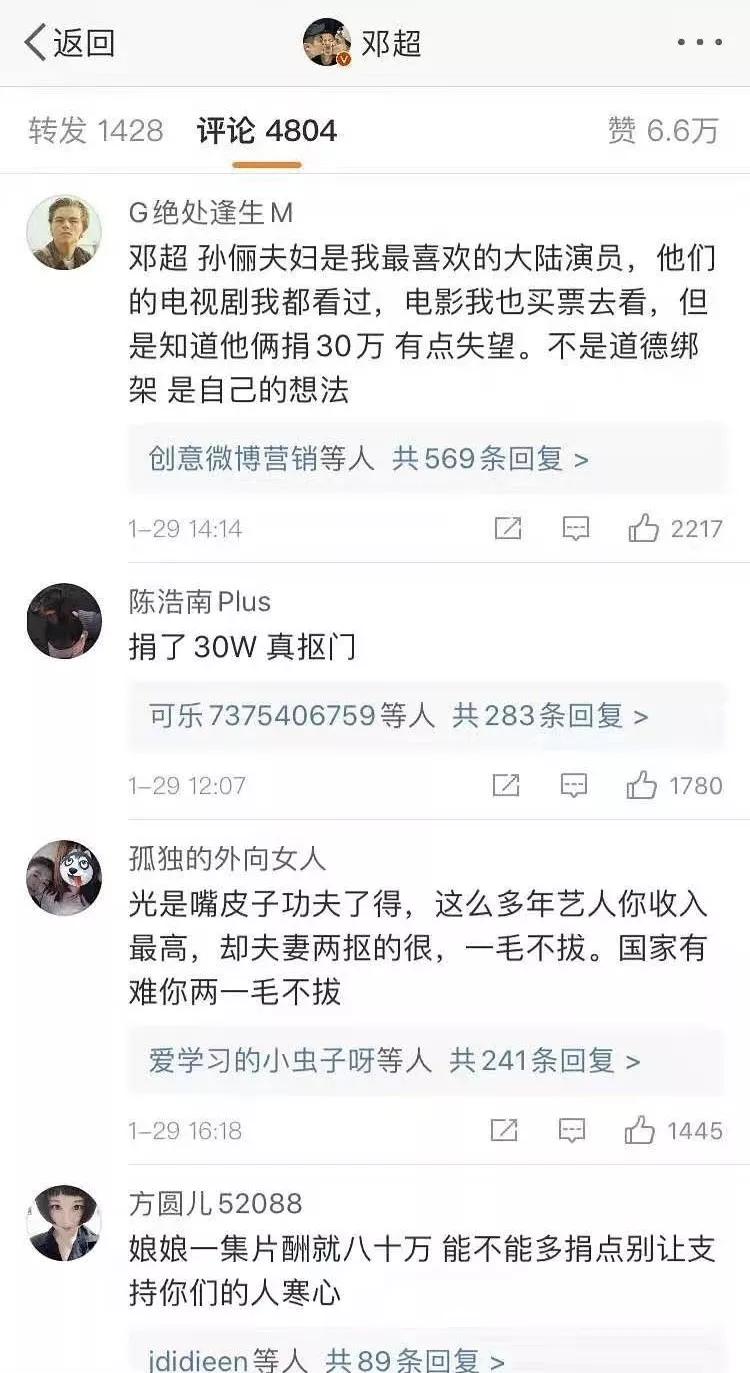Like G绝处逢生M's comment
750x1373 pixels.
pos(675,529)
